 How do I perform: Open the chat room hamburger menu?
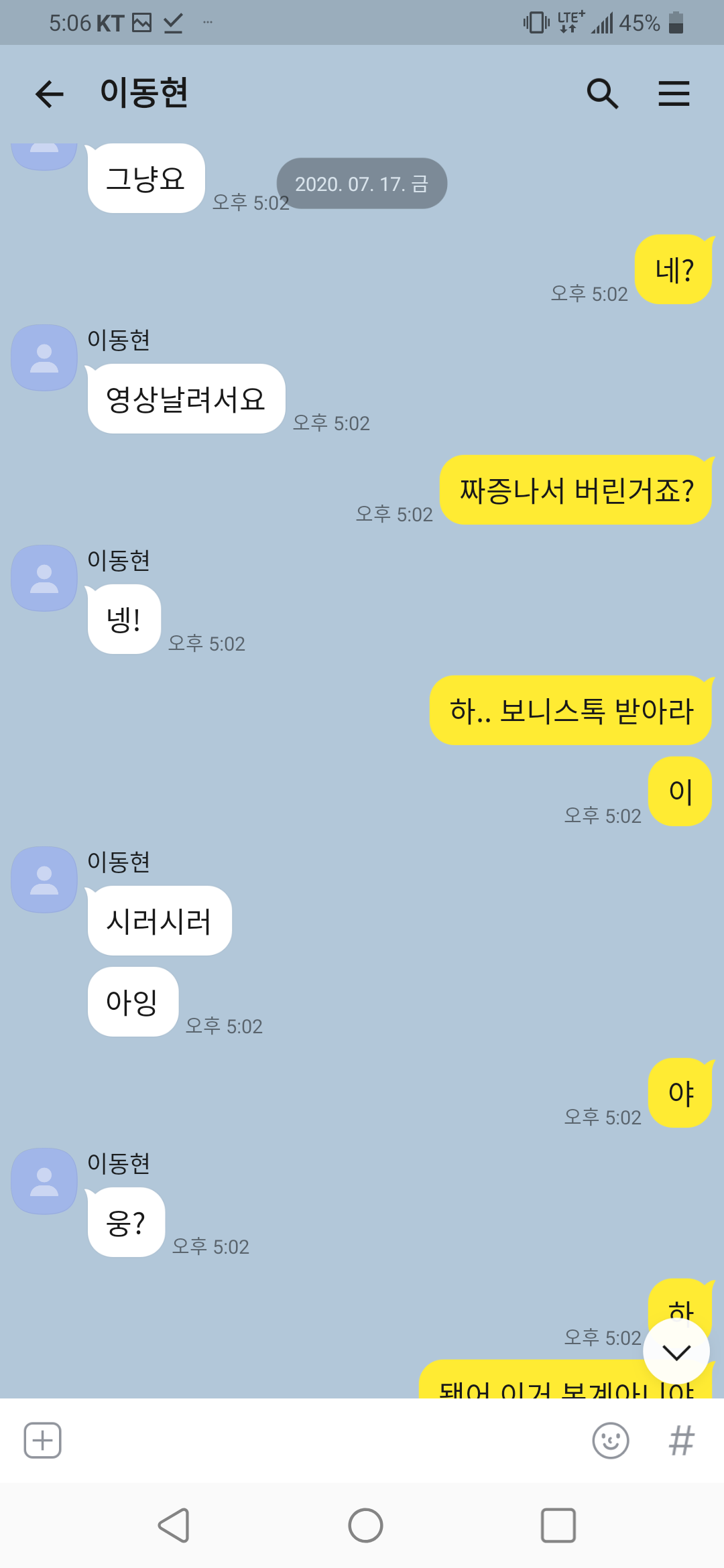click(674, 93)
